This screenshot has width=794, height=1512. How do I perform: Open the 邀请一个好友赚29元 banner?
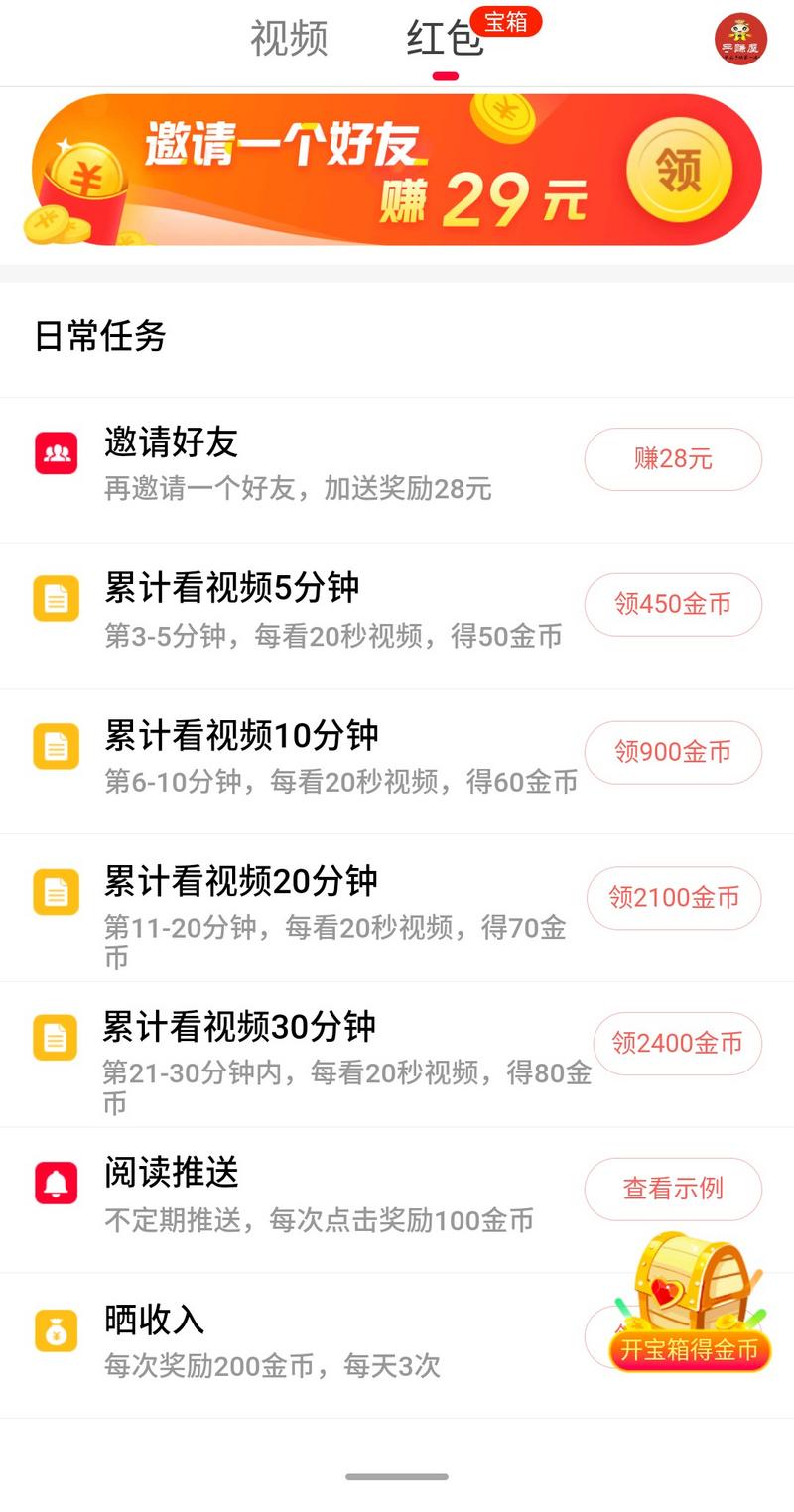(397, 169)
